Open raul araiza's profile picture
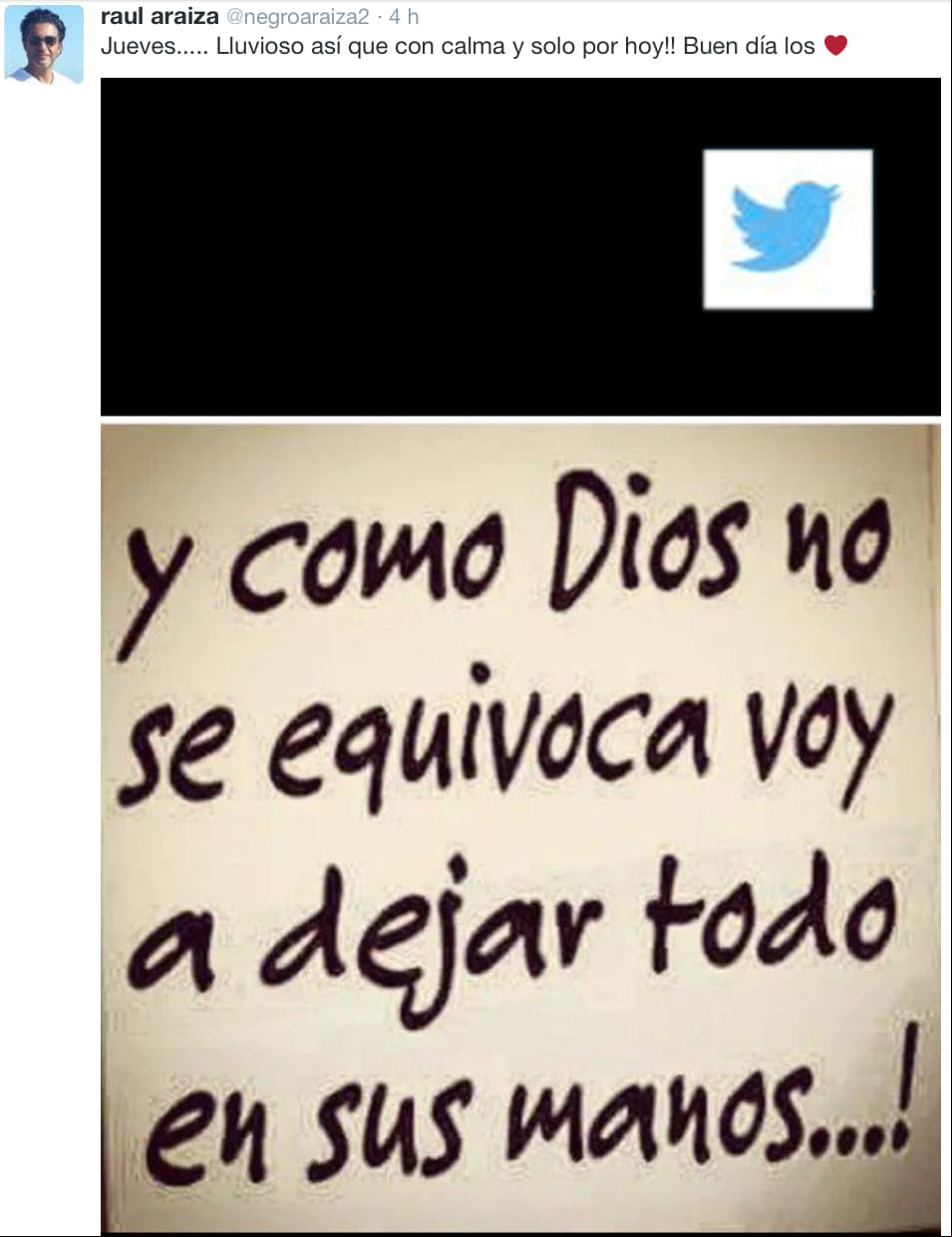Image resolution: width=952 pixels, height=1237 pixels. tap(43, 45)
